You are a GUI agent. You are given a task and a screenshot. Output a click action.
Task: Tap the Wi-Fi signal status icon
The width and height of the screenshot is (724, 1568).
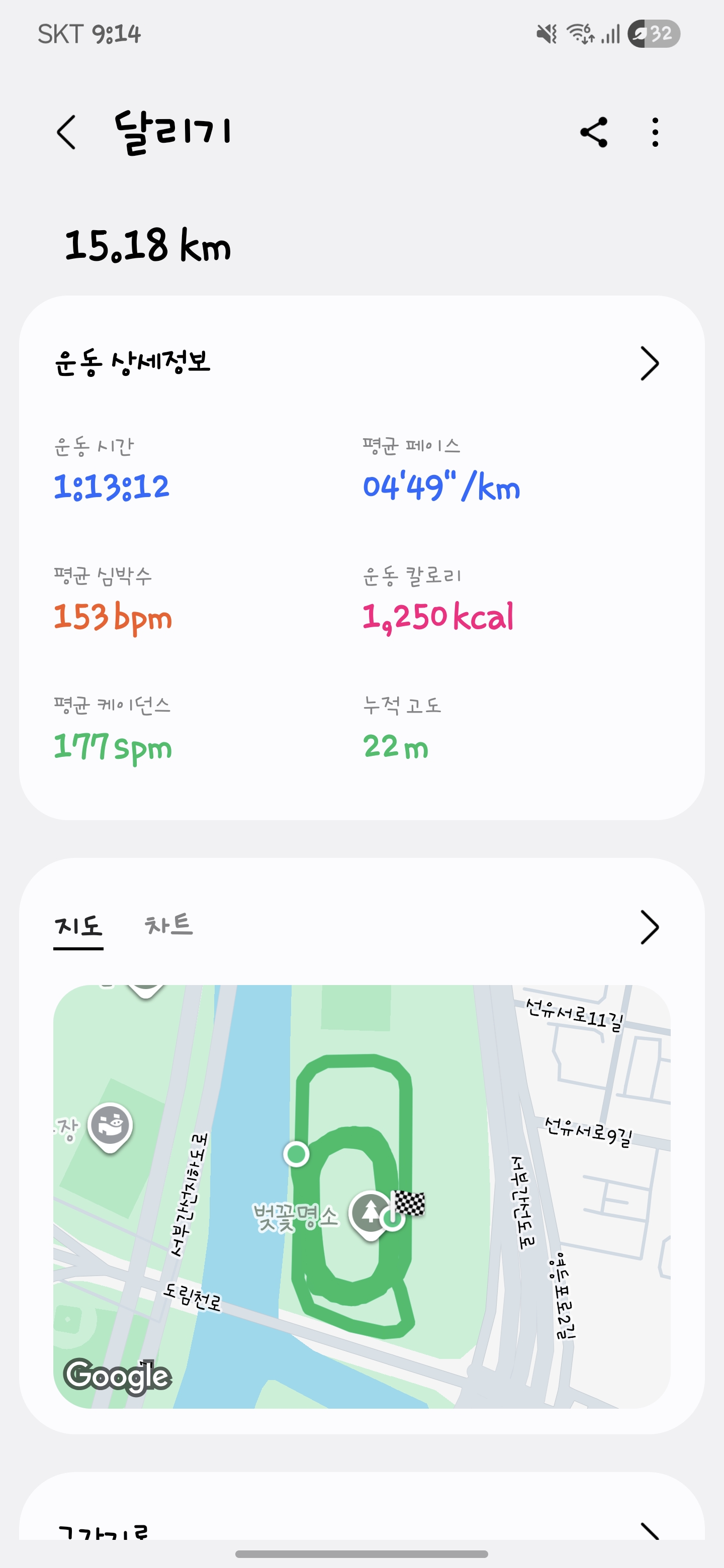pyautogui.click(x=580, y=34)
